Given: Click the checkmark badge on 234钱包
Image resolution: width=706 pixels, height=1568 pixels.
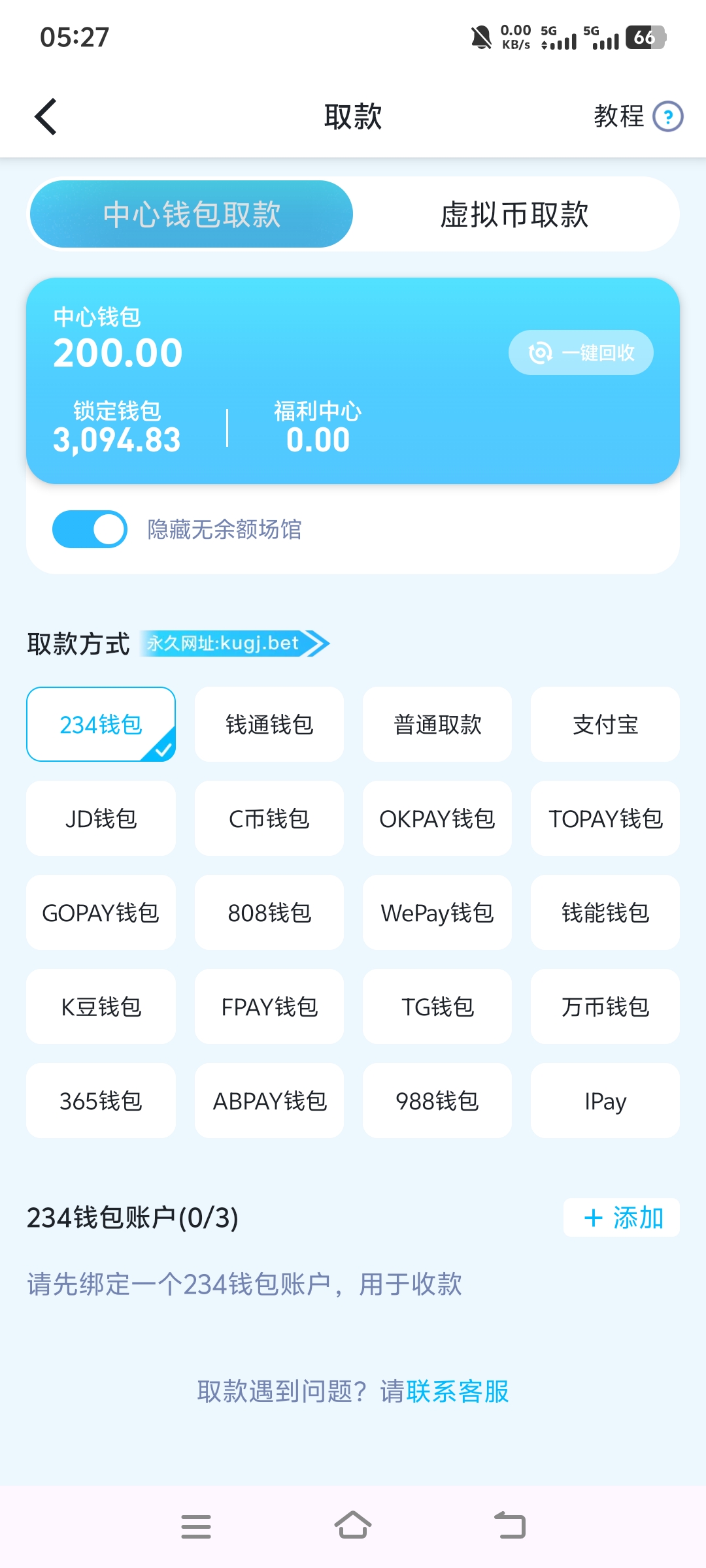Looking at the screenshot, I should 163,749.
